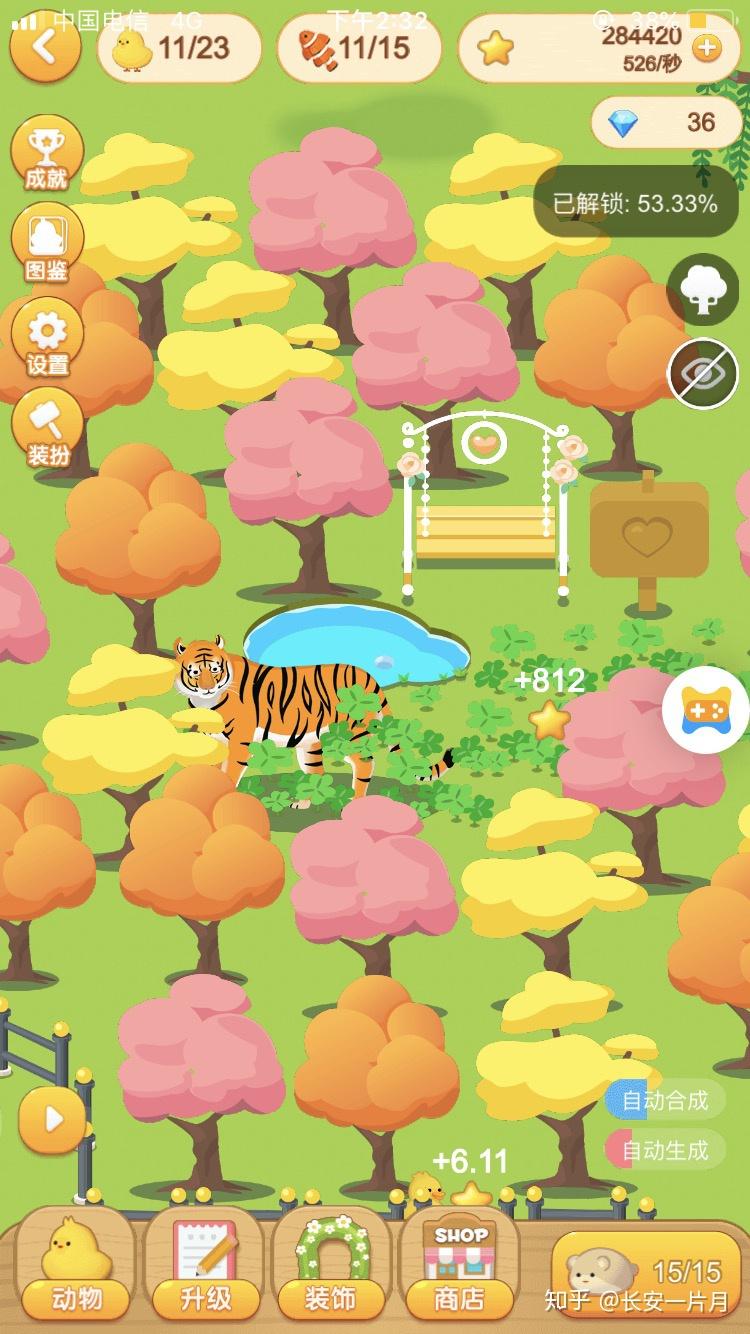Toggle 自动生成 auto-generate
750x1334 pixels.
coord(664,1150)
